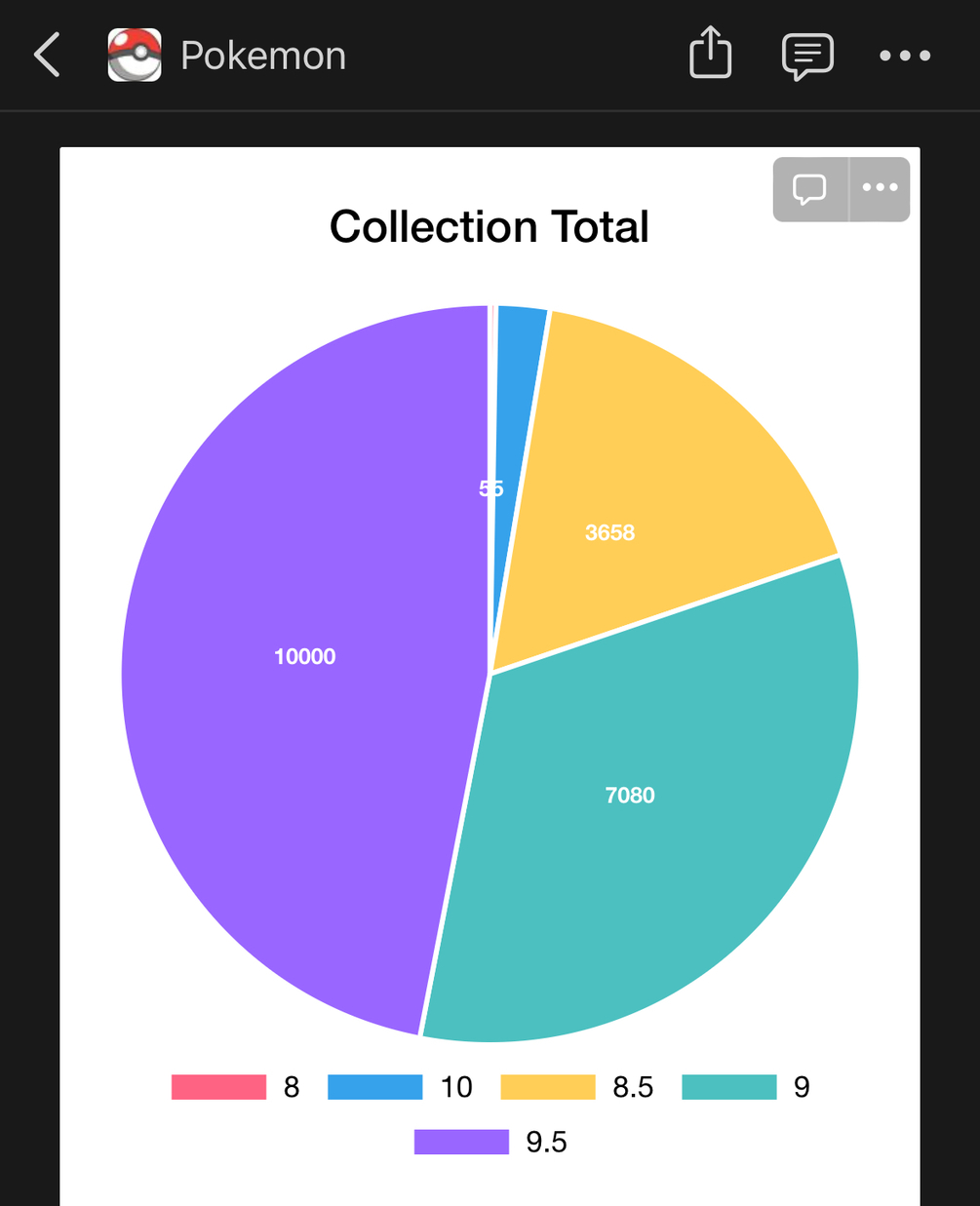Image resolution: width=980 pixels, height=1206 pixels.
Task: Open page comments in top bar
Action: pyautogui.click(x=807, y=56)
